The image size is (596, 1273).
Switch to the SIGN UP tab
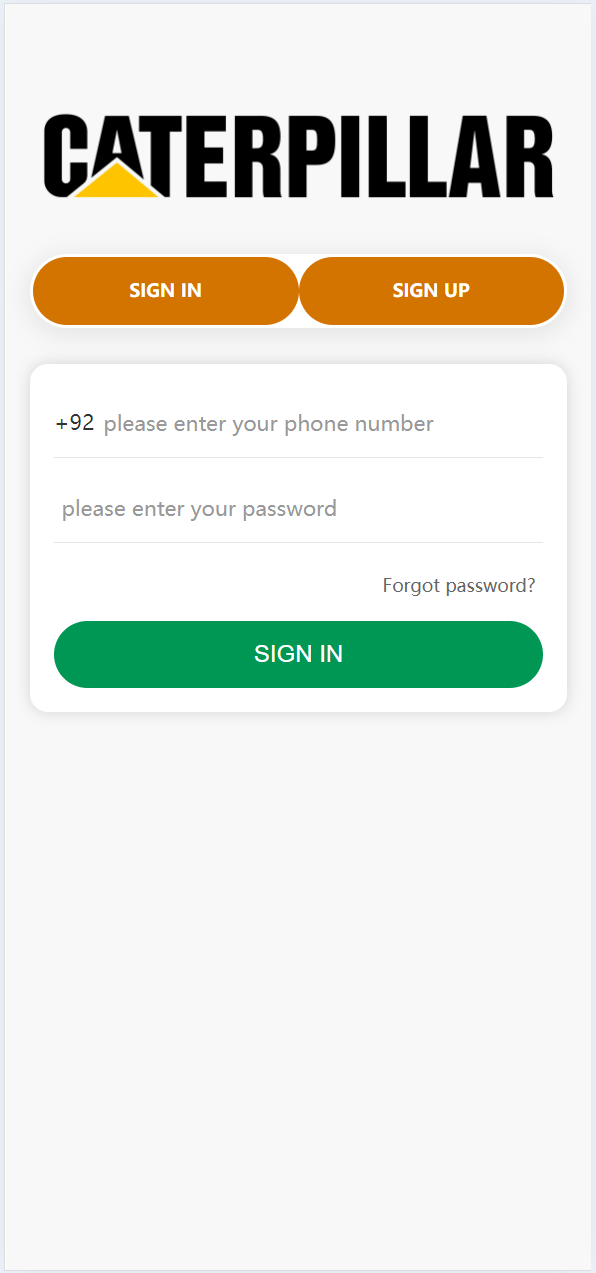(431, 291)
